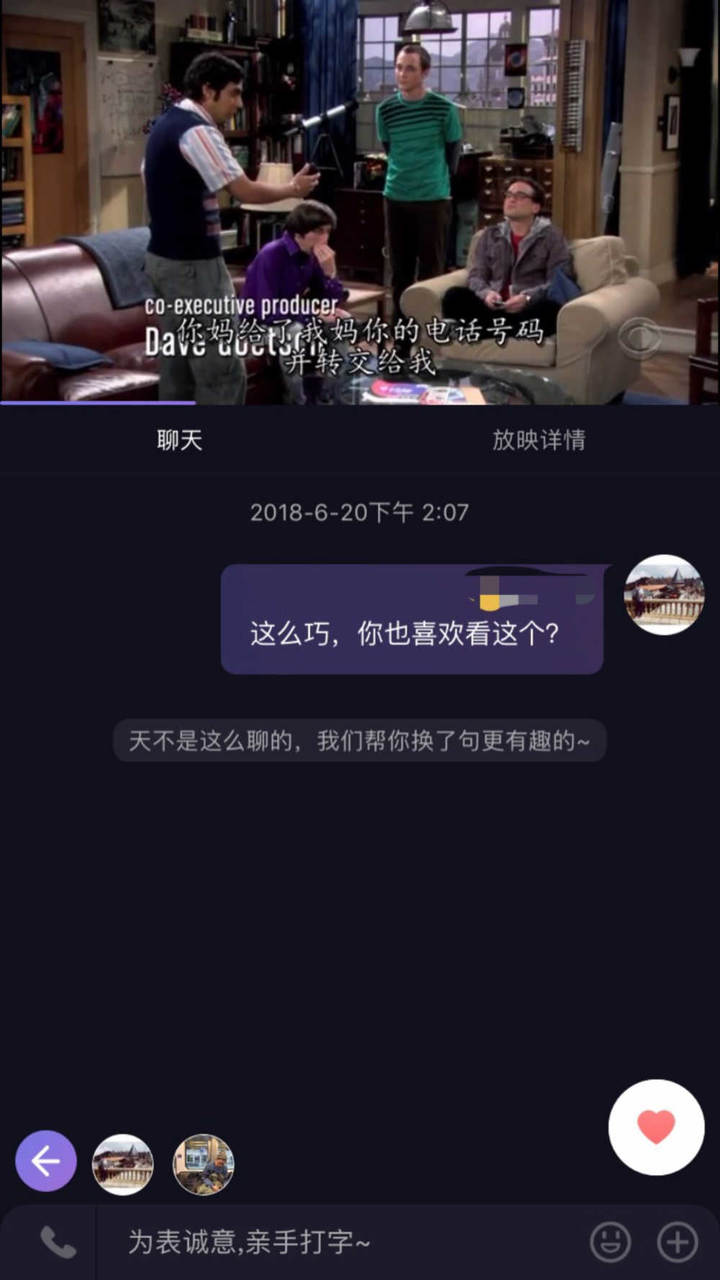This screenshot has height=1280, width=720.
Task: Switch to the 放映详情 tab
Action: tap(538, 440)
